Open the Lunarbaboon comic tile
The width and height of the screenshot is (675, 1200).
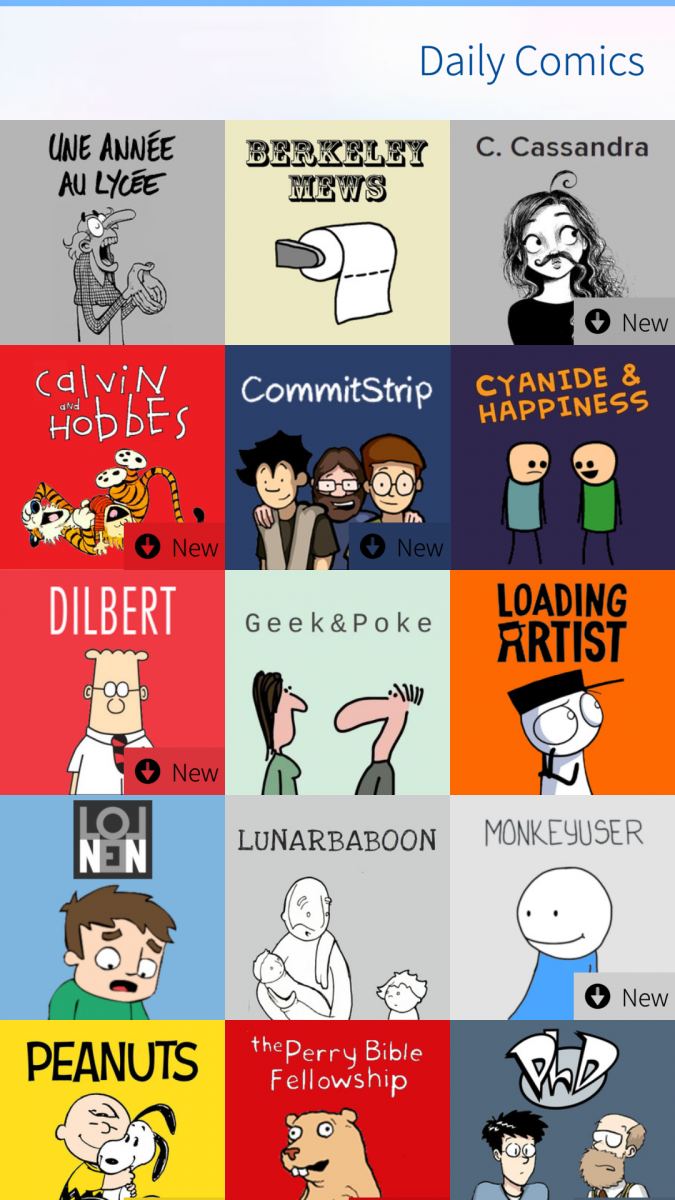point(337,907)
